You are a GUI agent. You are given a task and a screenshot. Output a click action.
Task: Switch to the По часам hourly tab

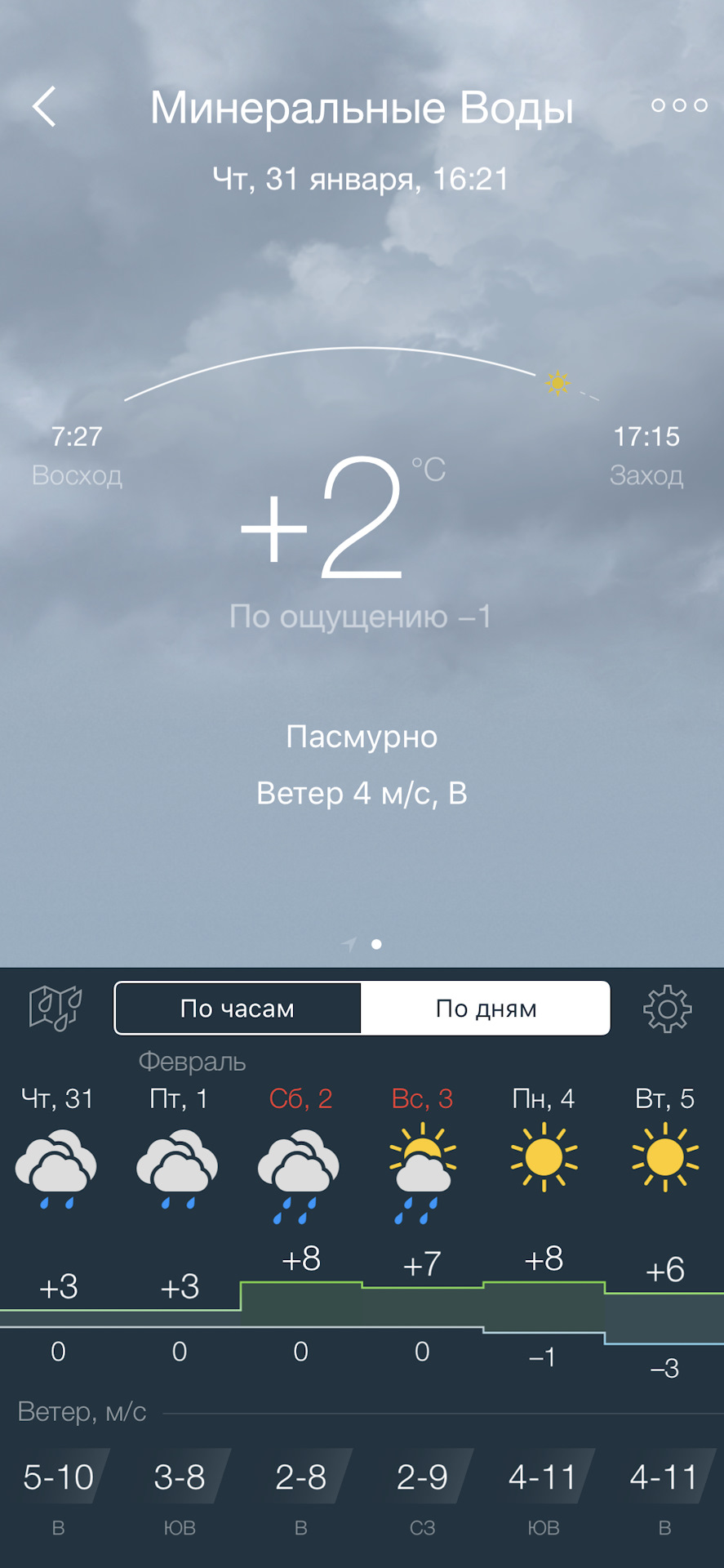tap(238, 1009)
